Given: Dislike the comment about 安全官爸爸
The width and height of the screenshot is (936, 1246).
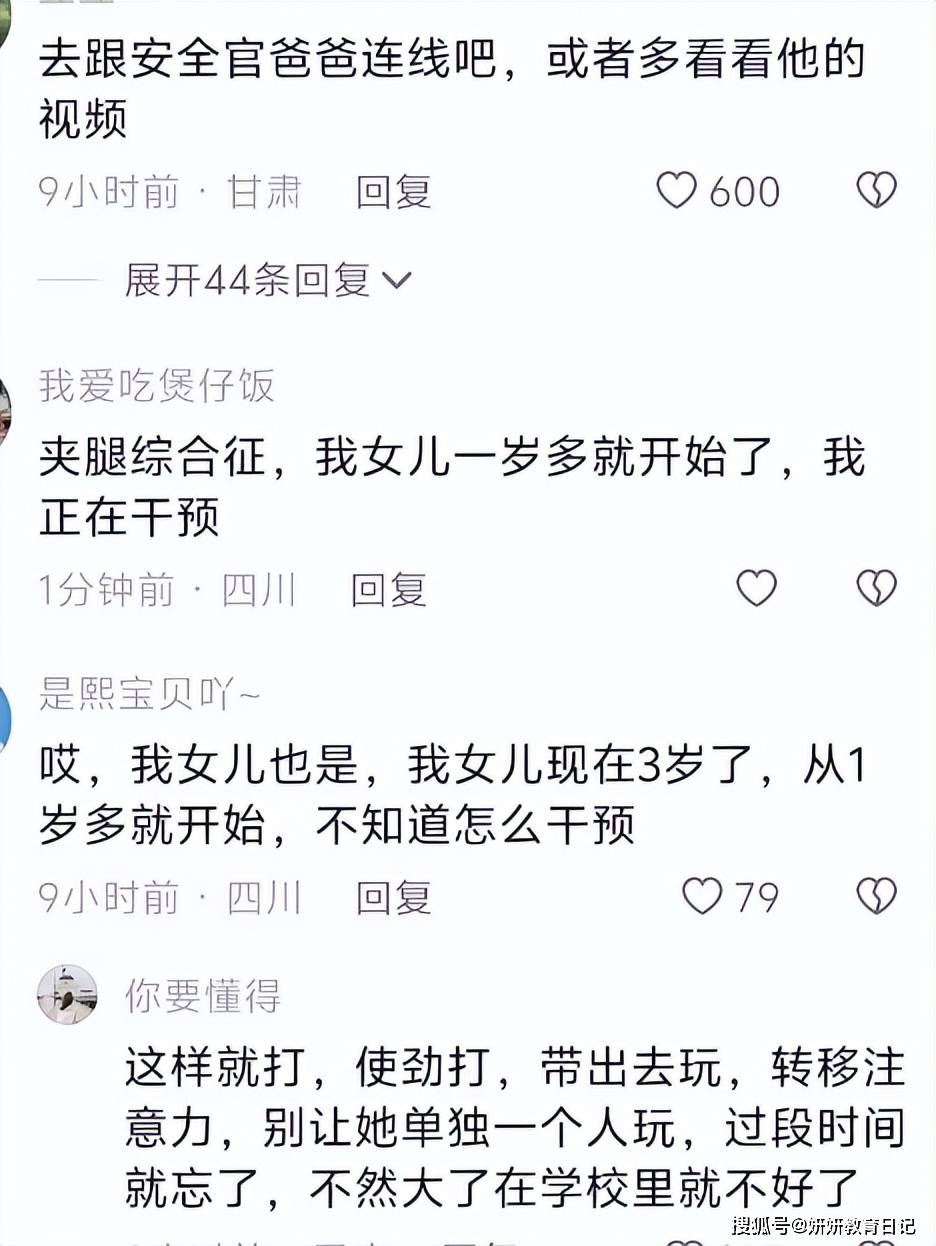Looking at the screenshot, I should click(876, 190).
